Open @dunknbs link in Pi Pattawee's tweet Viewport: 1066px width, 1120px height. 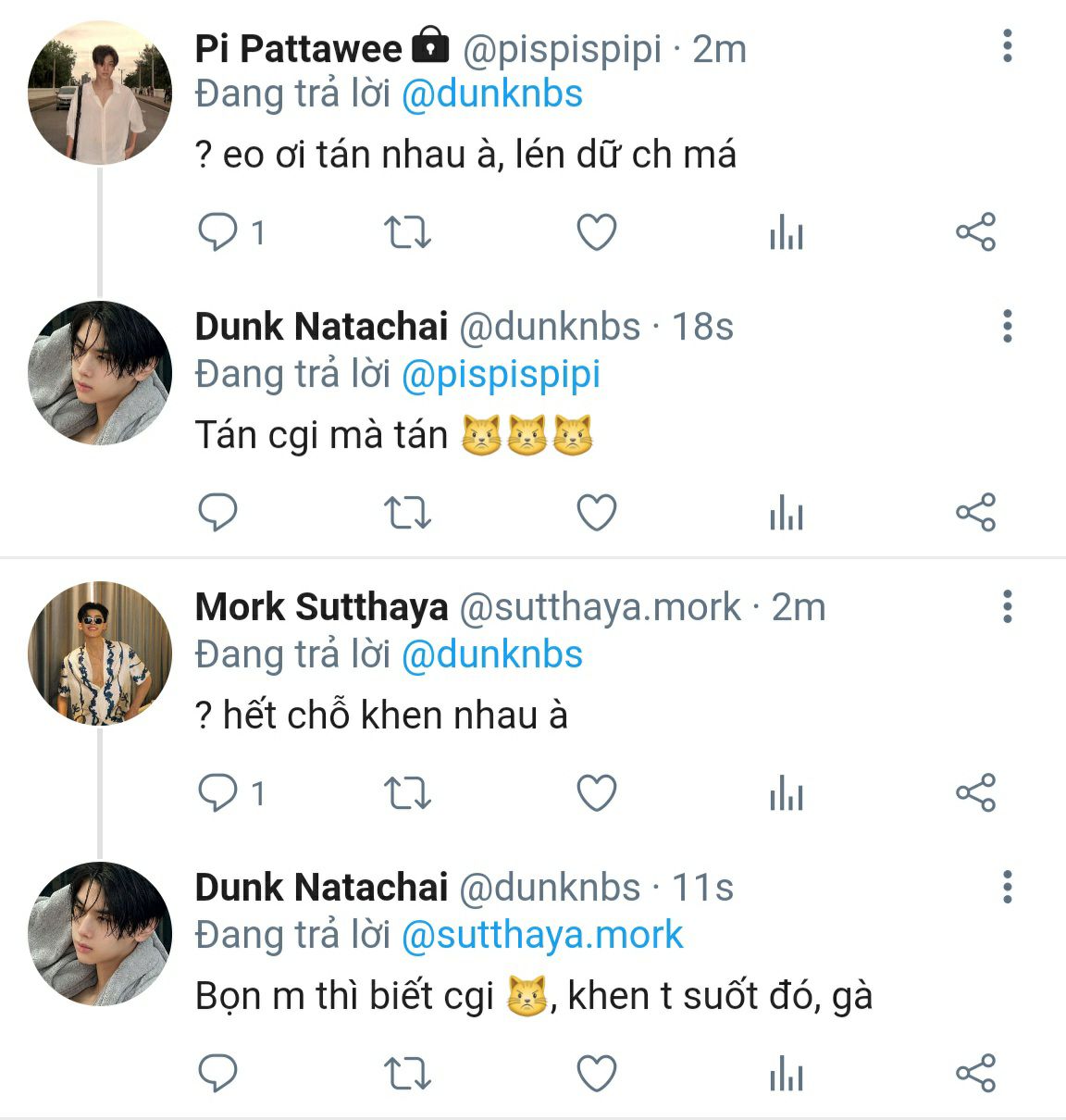(x=491, y=94)
